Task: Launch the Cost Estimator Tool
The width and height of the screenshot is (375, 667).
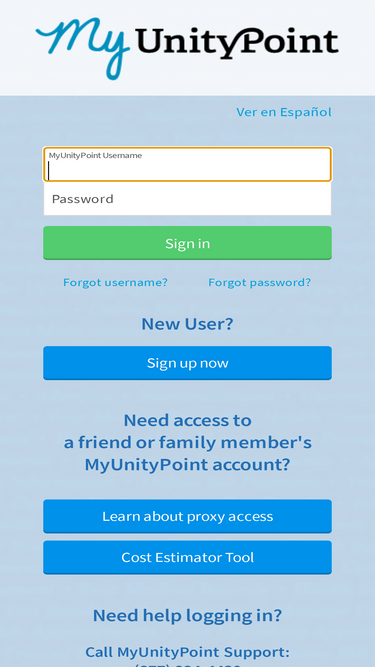Action: coord(188,558)
